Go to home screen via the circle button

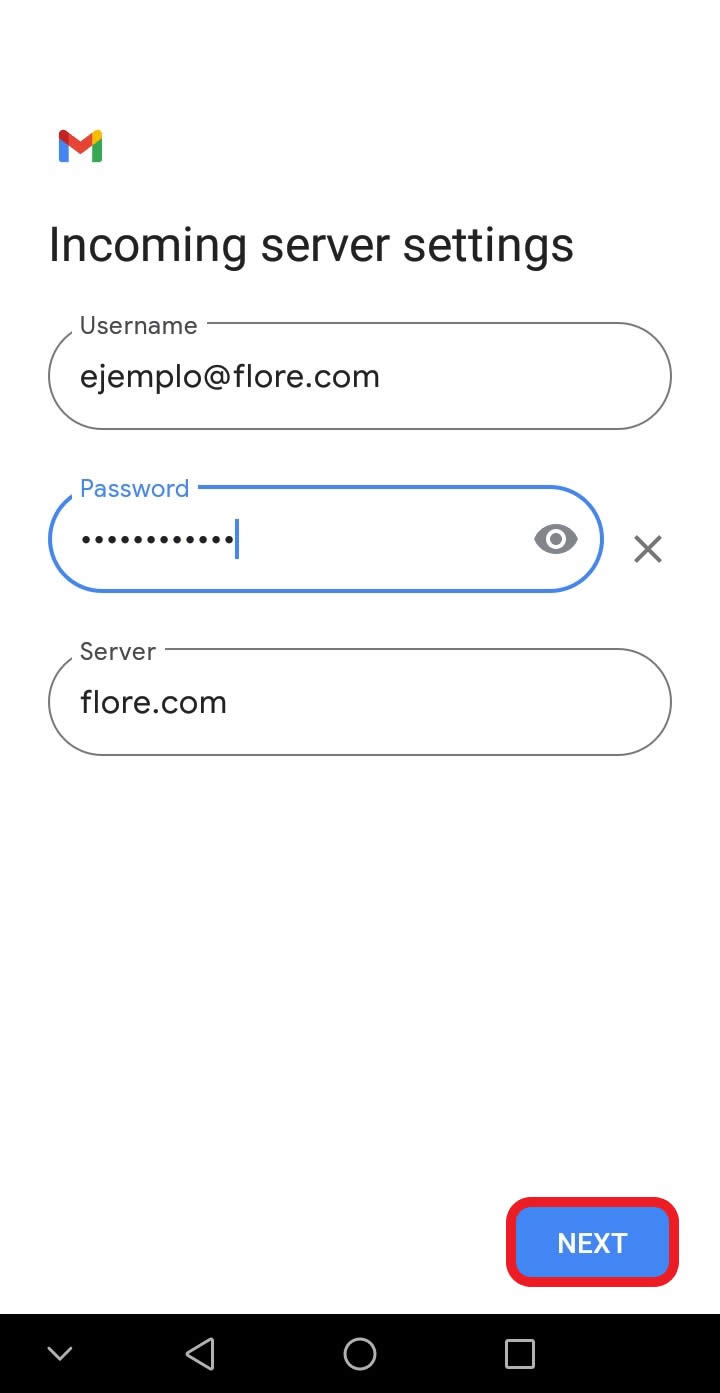pyautogui.click(x=360, y=1354)
